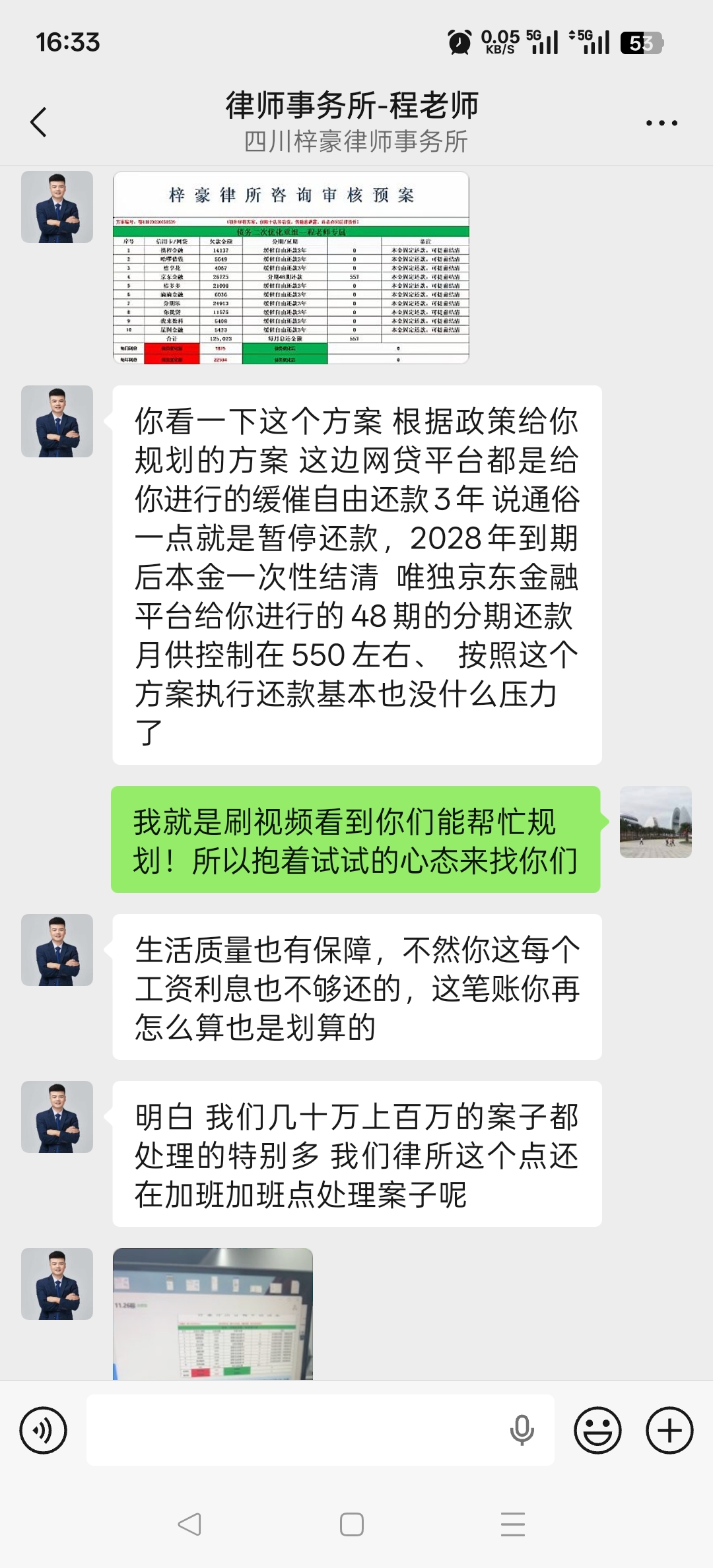Open the emoji sticker panel
The image size is (713, 1568).
click(597, 1431)
